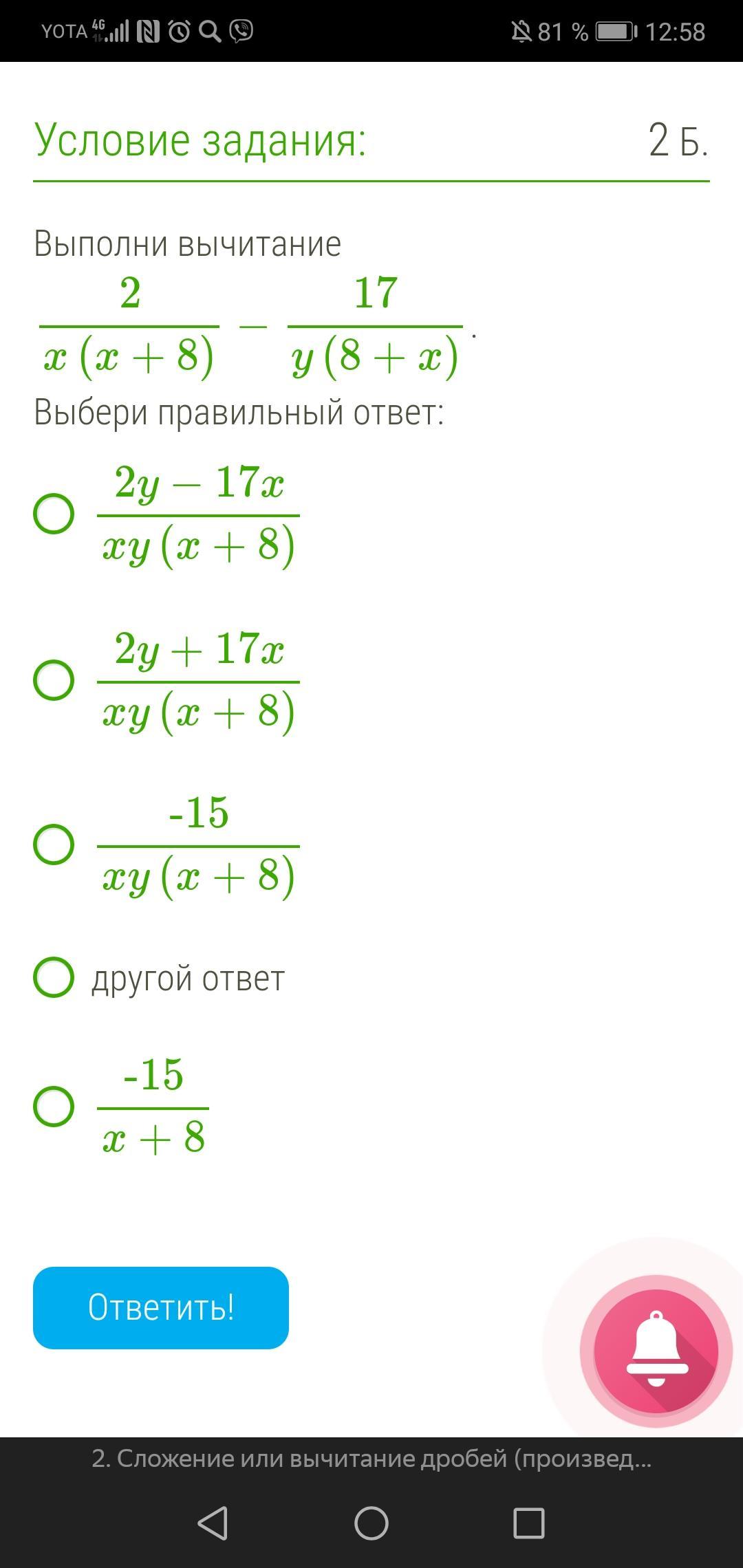Choose the answer -15 over x+8
Viewport: 743px width, 1568px height.
(x=54, y=1107)
